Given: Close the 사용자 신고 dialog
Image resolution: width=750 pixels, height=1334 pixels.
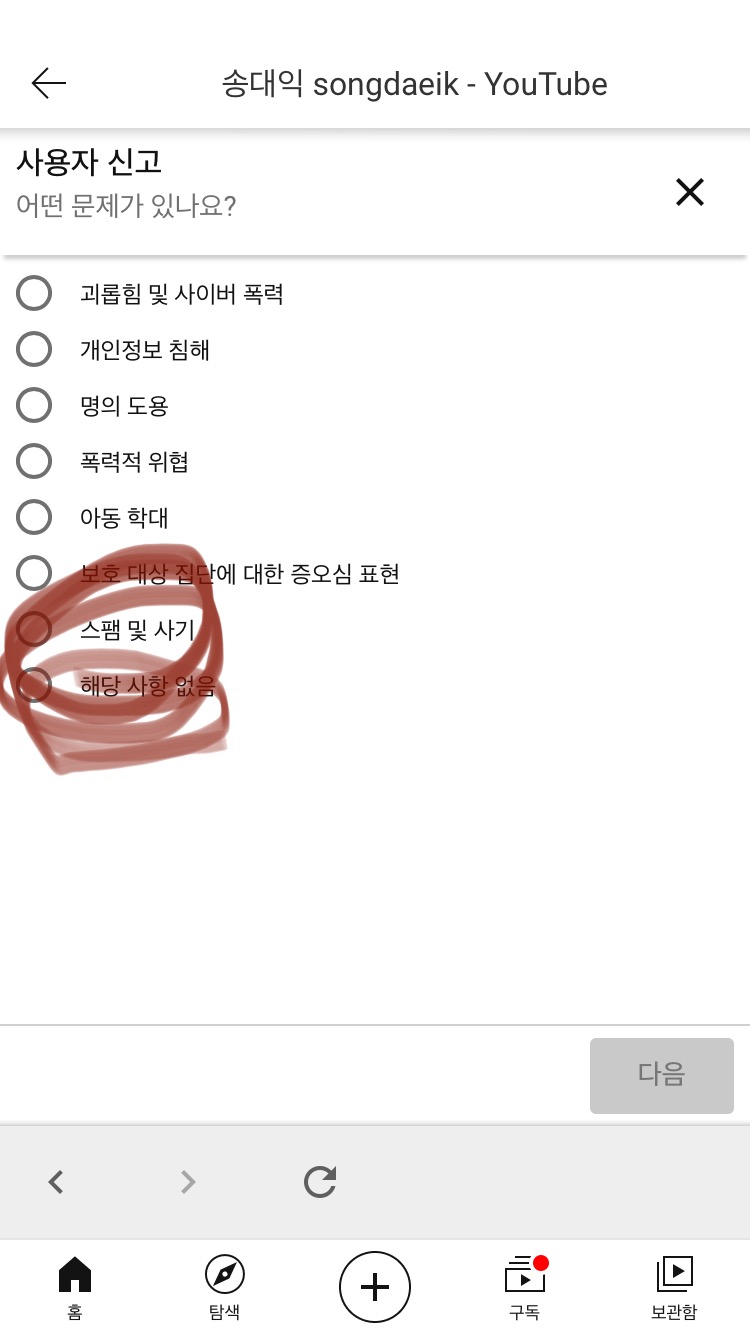Looking at the screenshot, I should tap(690, 192).
